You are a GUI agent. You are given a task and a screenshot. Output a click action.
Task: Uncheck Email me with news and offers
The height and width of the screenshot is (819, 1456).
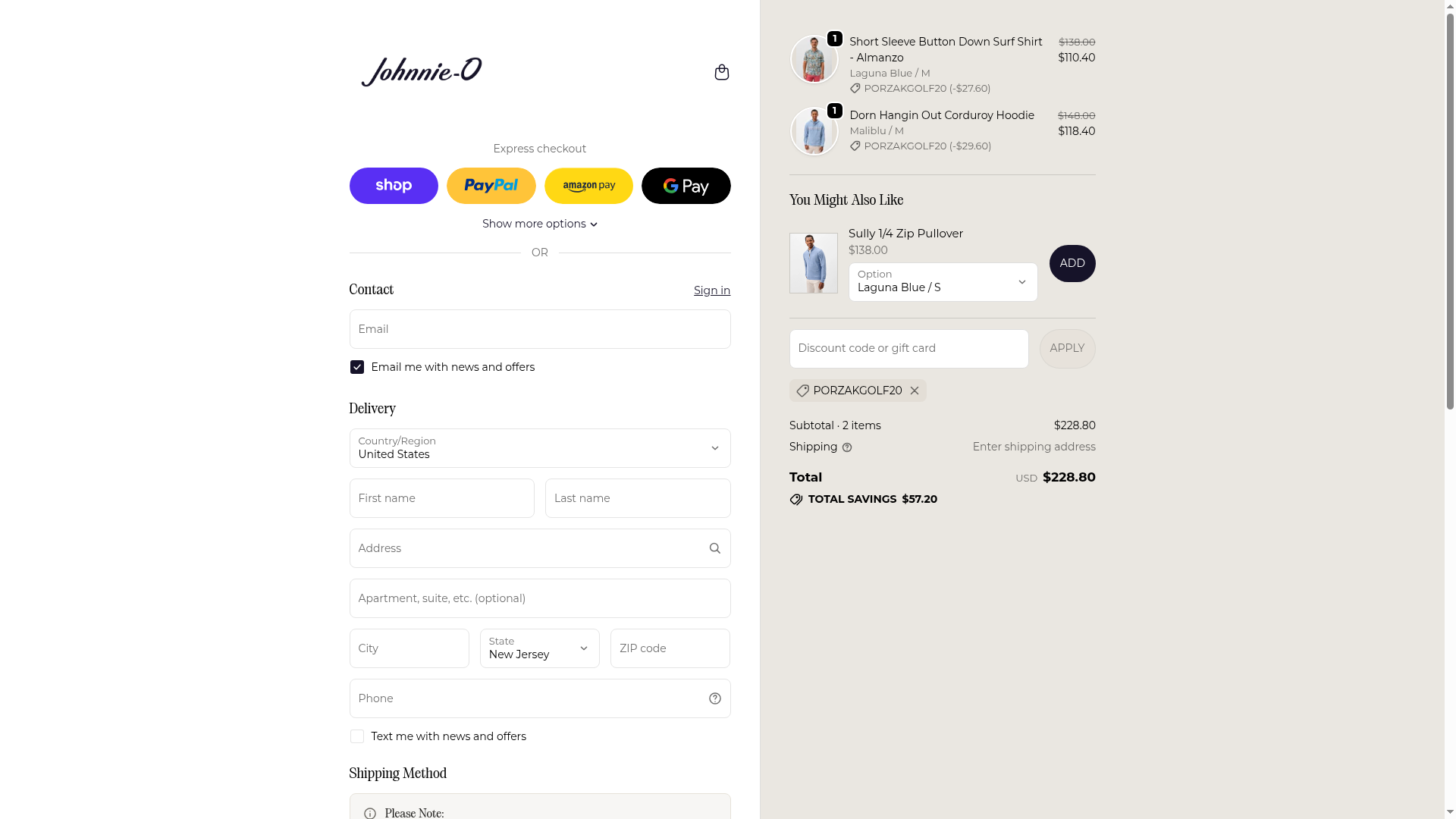pyautogui.click(x=357, y=367)
